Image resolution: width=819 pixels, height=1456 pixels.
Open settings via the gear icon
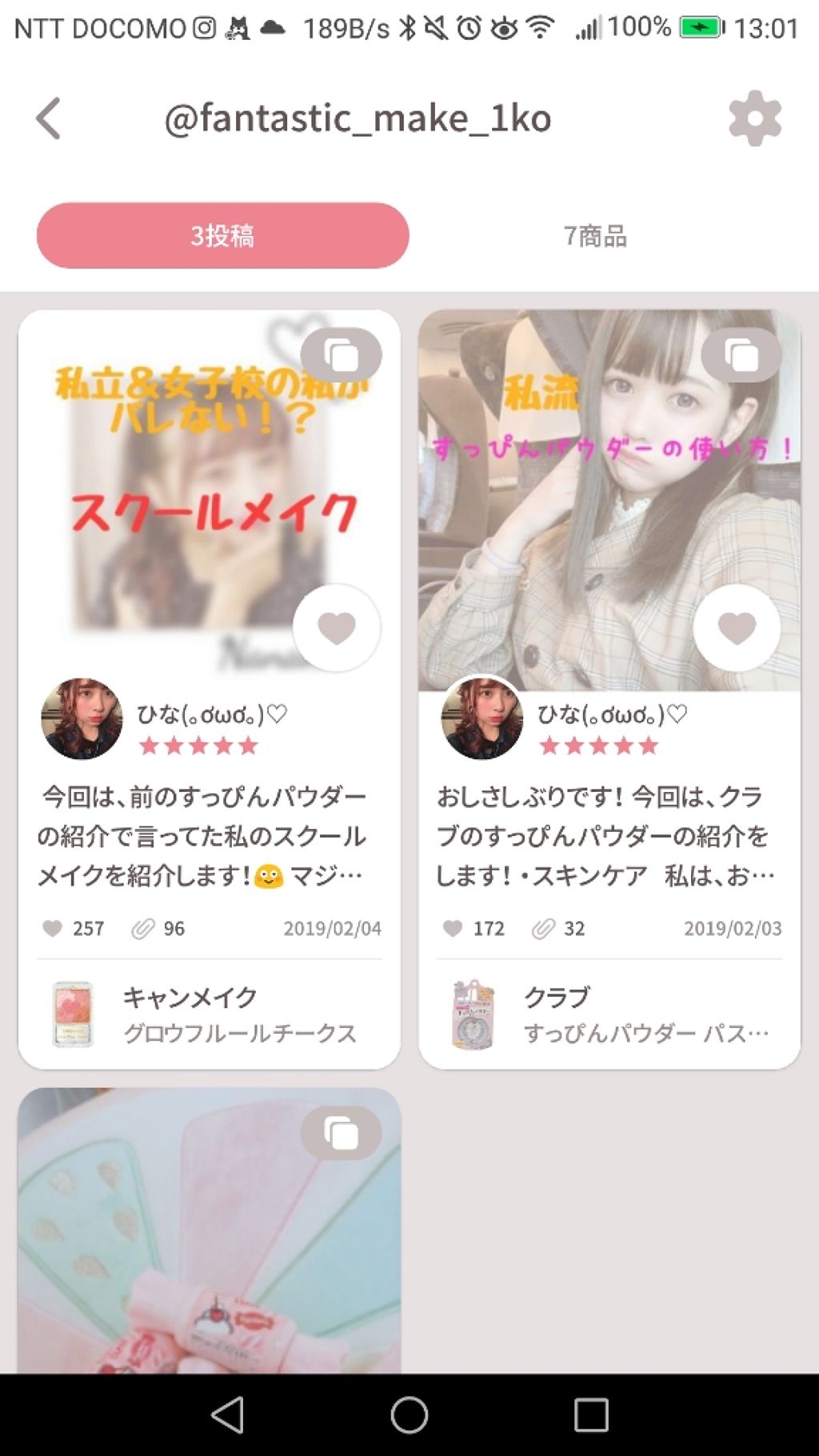754,118
